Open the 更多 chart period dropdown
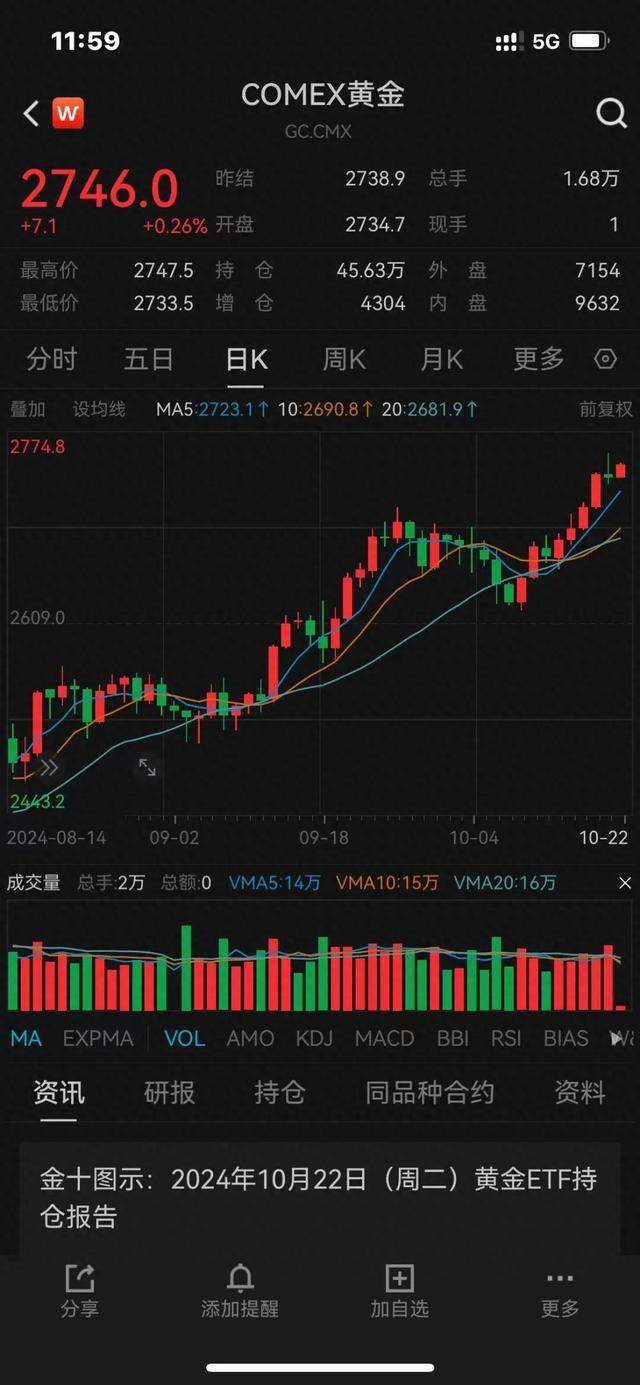 pos(538,359)
